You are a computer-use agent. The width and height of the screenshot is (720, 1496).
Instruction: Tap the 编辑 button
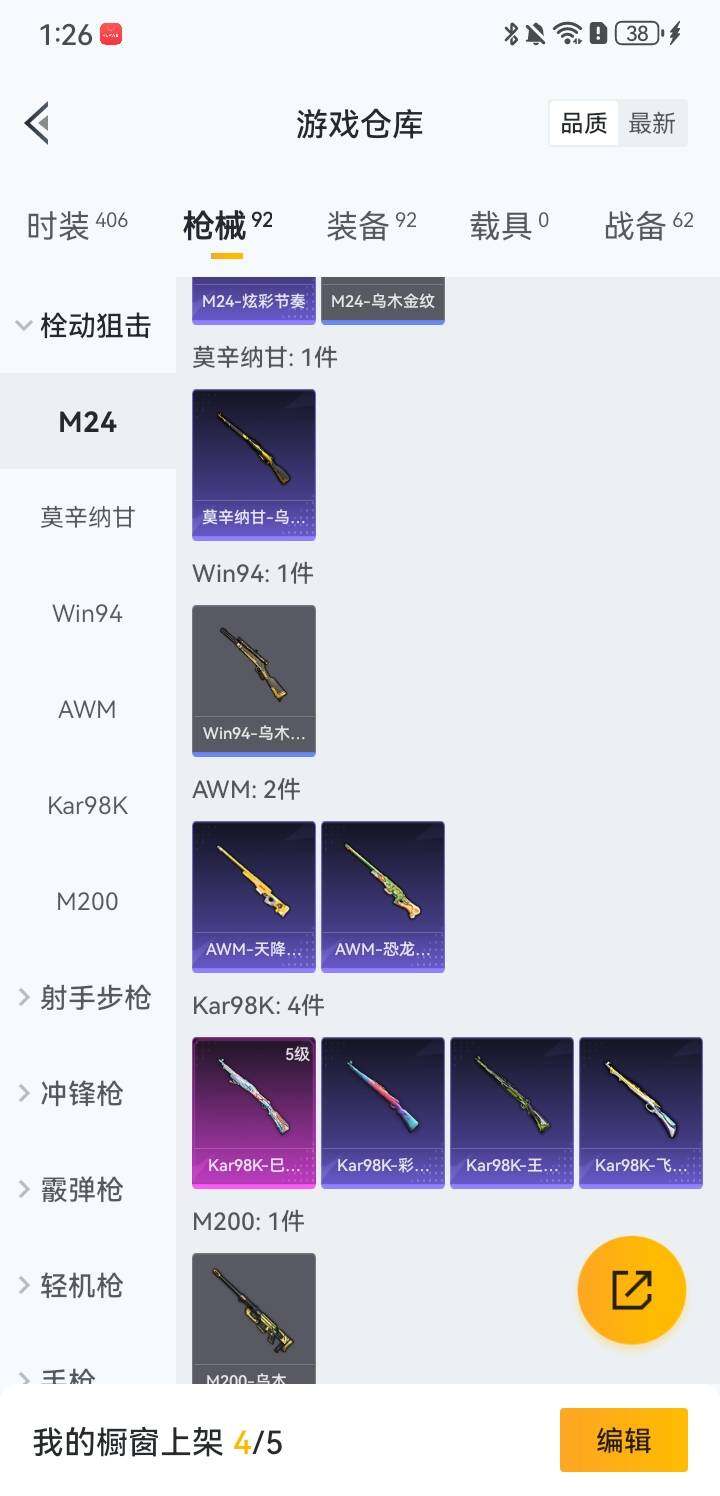(x=623, y=1440)
